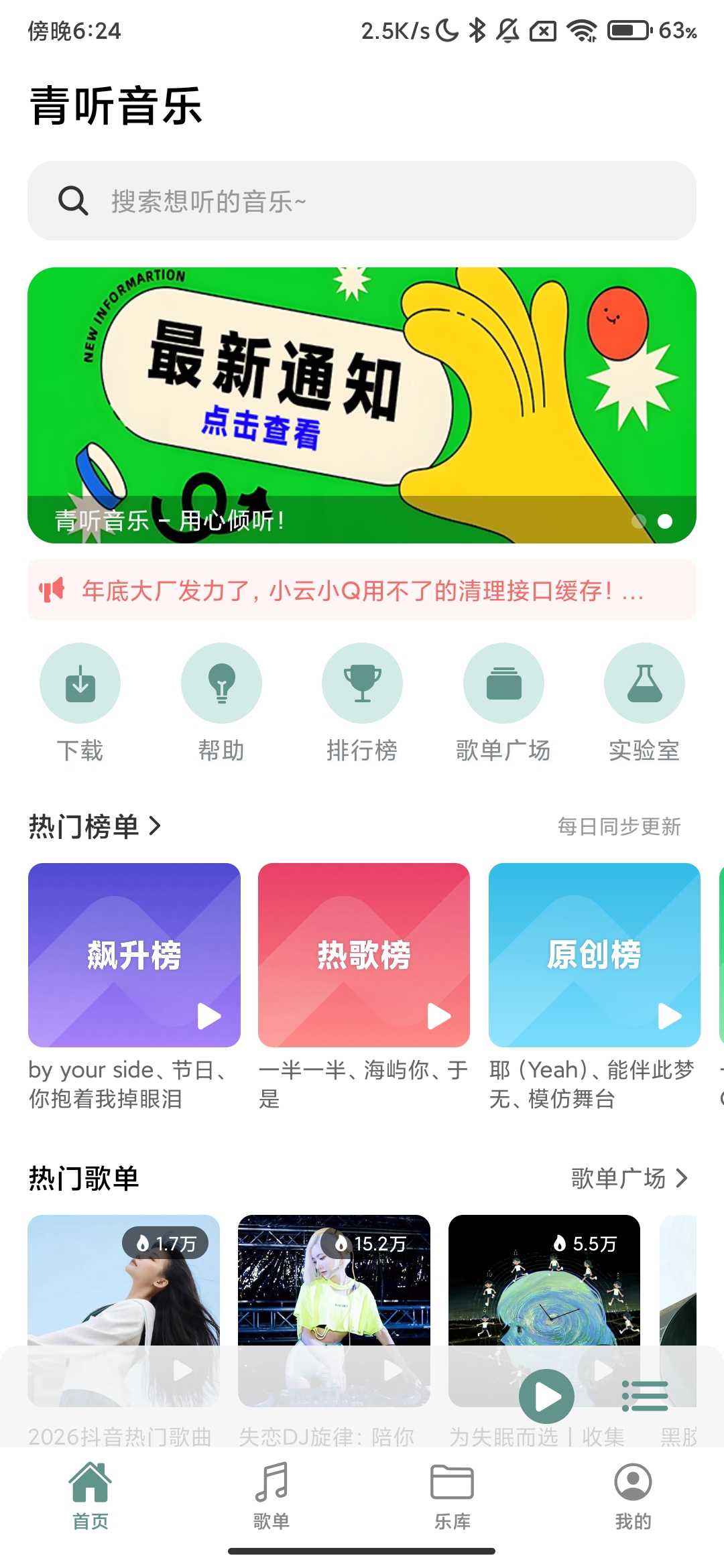
Task: Select the second carousel indicator dot
Action: (x=664, y=520)
